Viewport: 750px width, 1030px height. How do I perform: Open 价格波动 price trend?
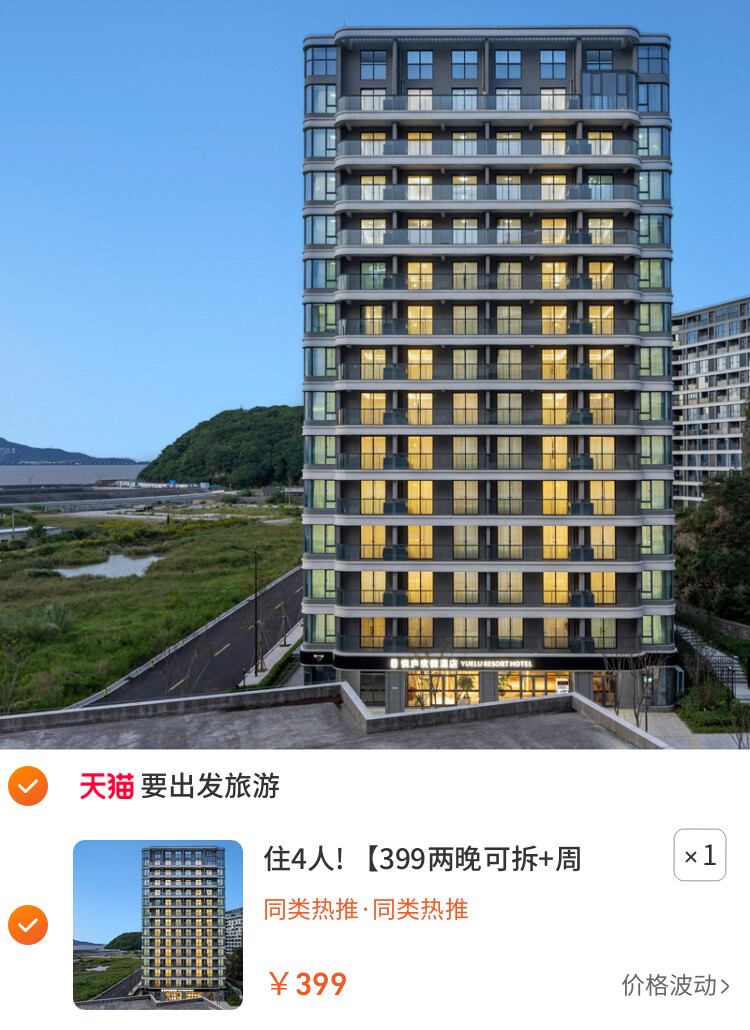pyautogui.click(x=675, y=985)
